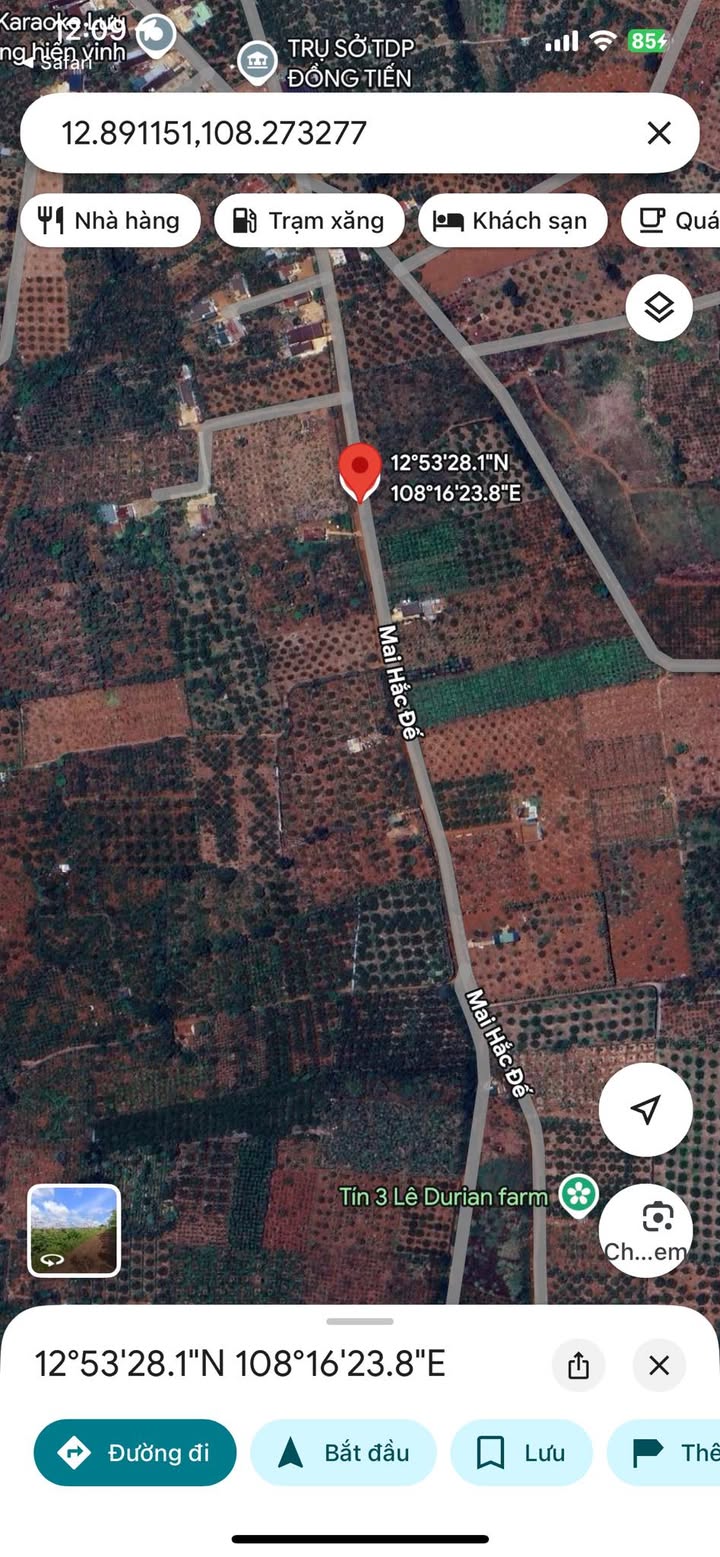Show Khách sạn nearby
This screenshot has height=1557, width=720.
512,221
